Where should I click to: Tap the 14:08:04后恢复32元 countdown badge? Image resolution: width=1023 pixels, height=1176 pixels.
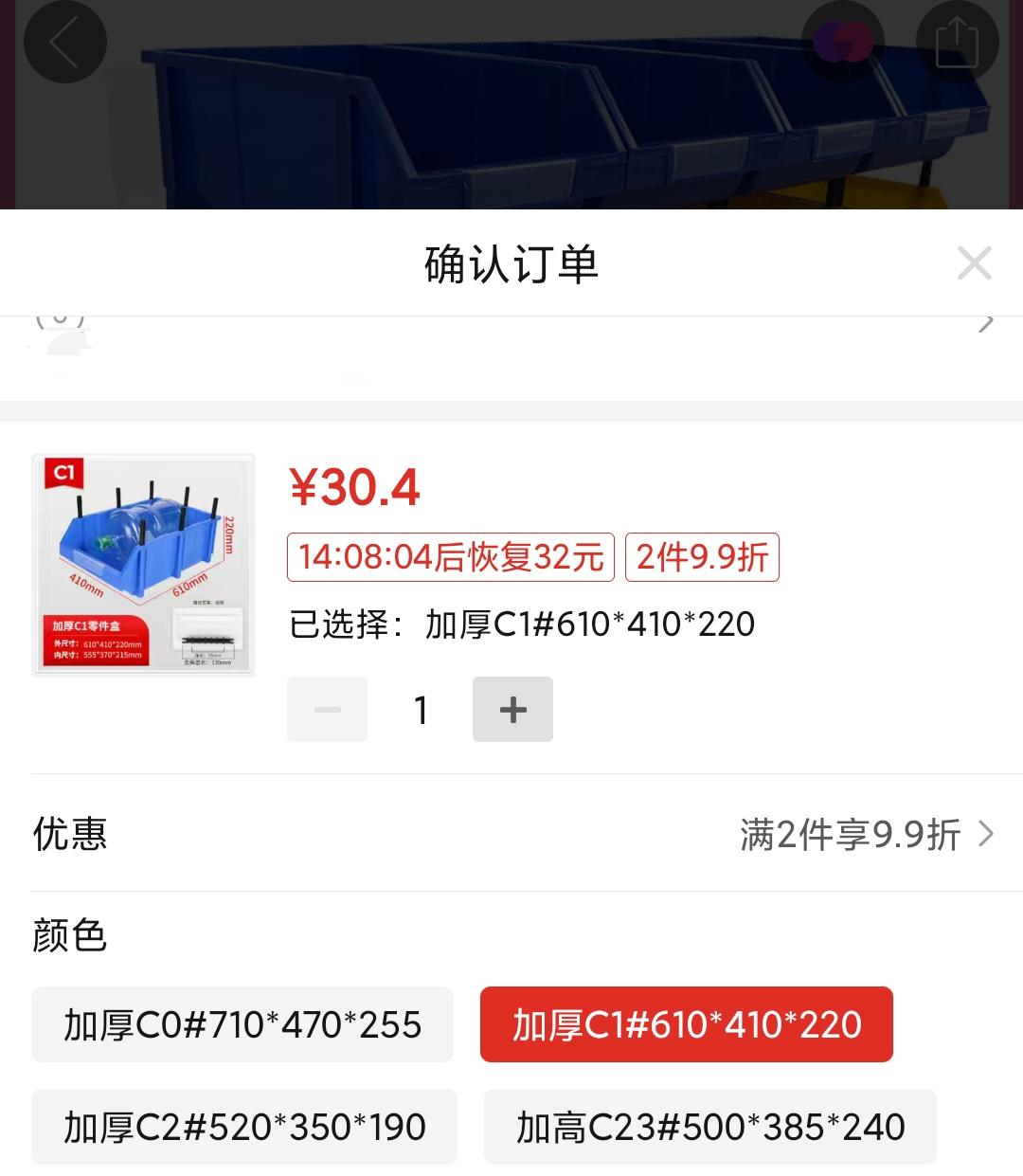point(449,557)
